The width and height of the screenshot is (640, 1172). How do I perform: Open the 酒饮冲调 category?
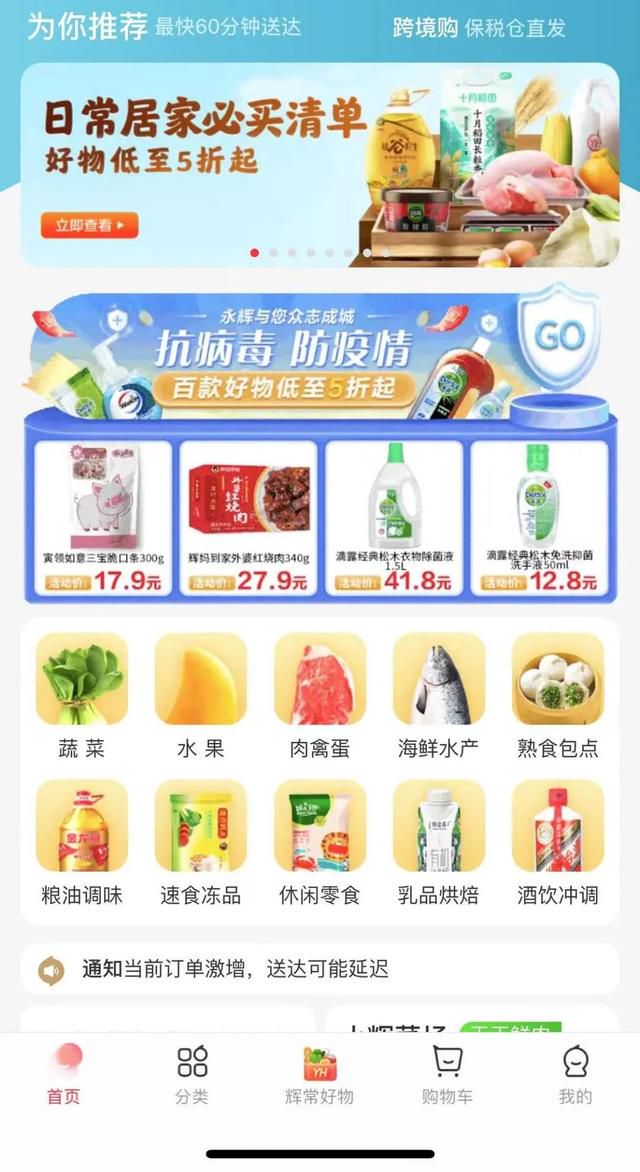(558, 843)
